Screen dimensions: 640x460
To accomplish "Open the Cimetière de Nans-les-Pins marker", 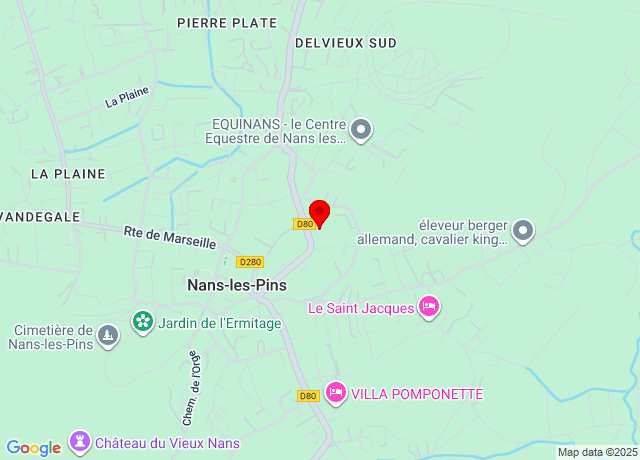I will [x=108, y=336].
